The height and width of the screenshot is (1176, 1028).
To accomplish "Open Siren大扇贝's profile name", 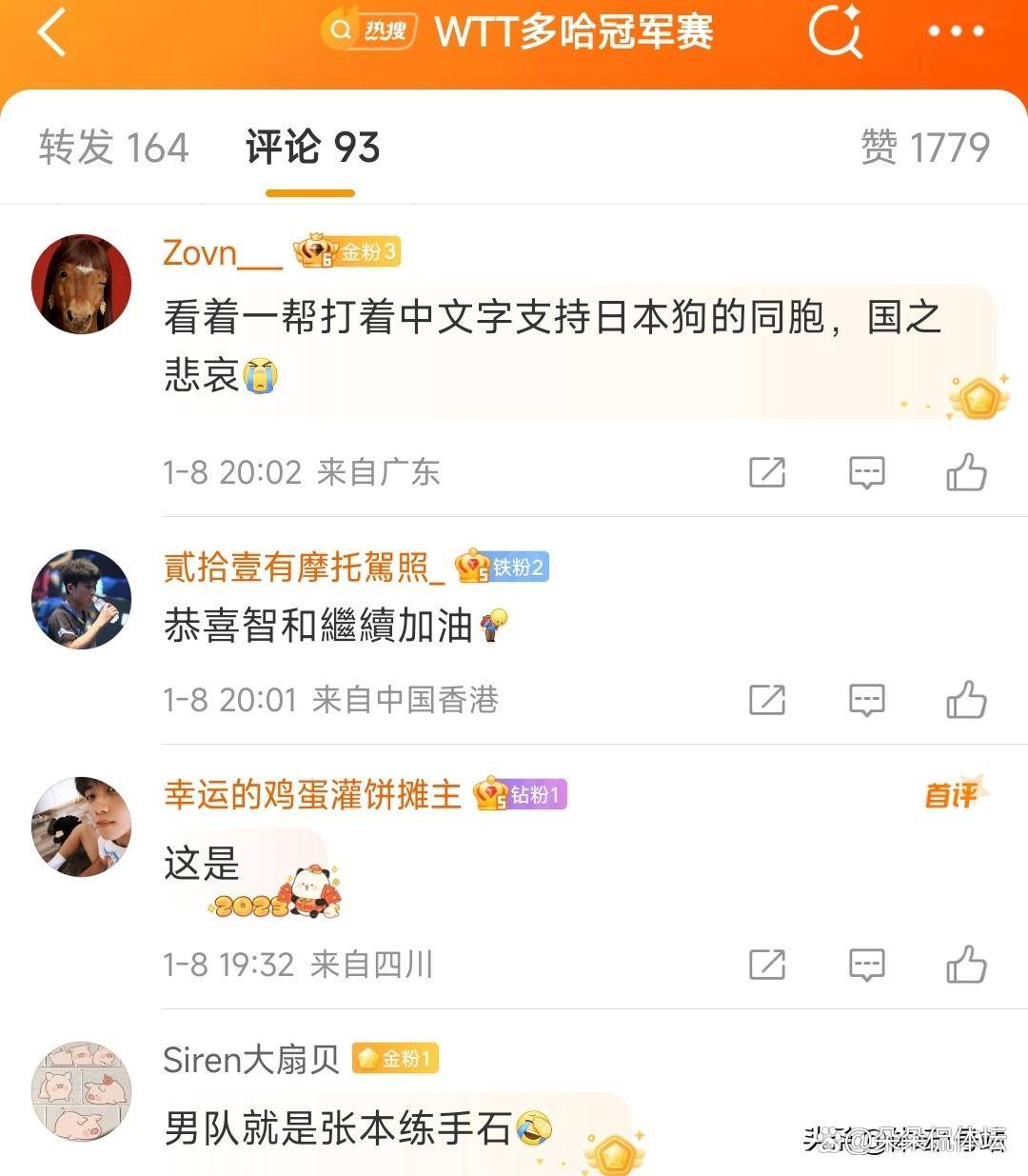I will pyautogui.click(x=251, y=1059).
